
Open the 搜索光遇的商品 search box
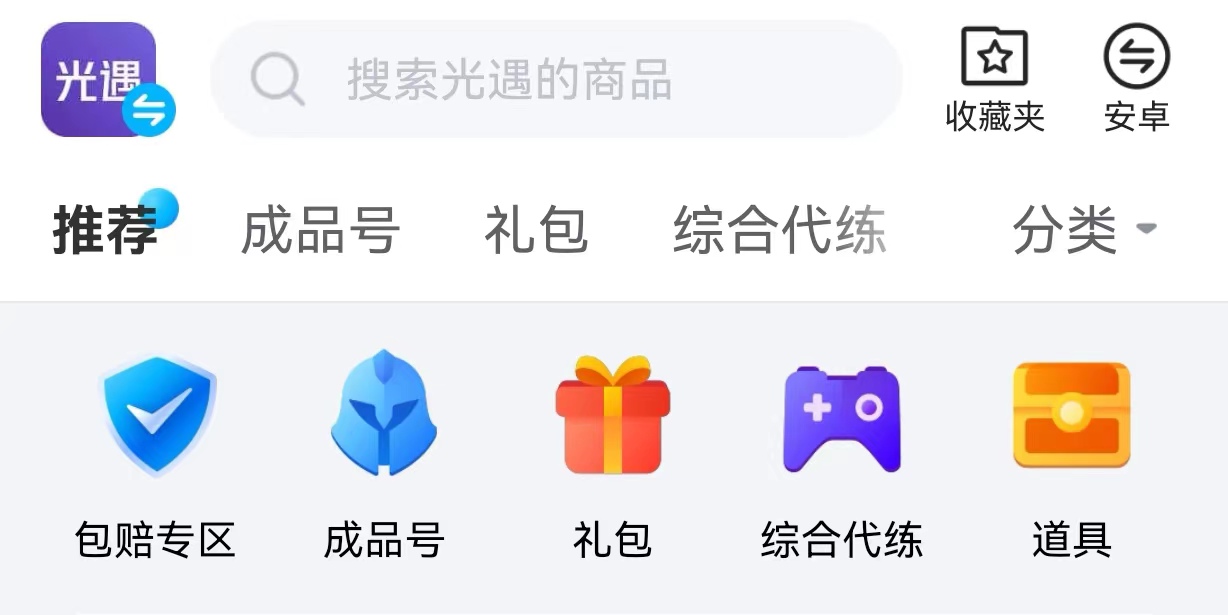(555, 79)
